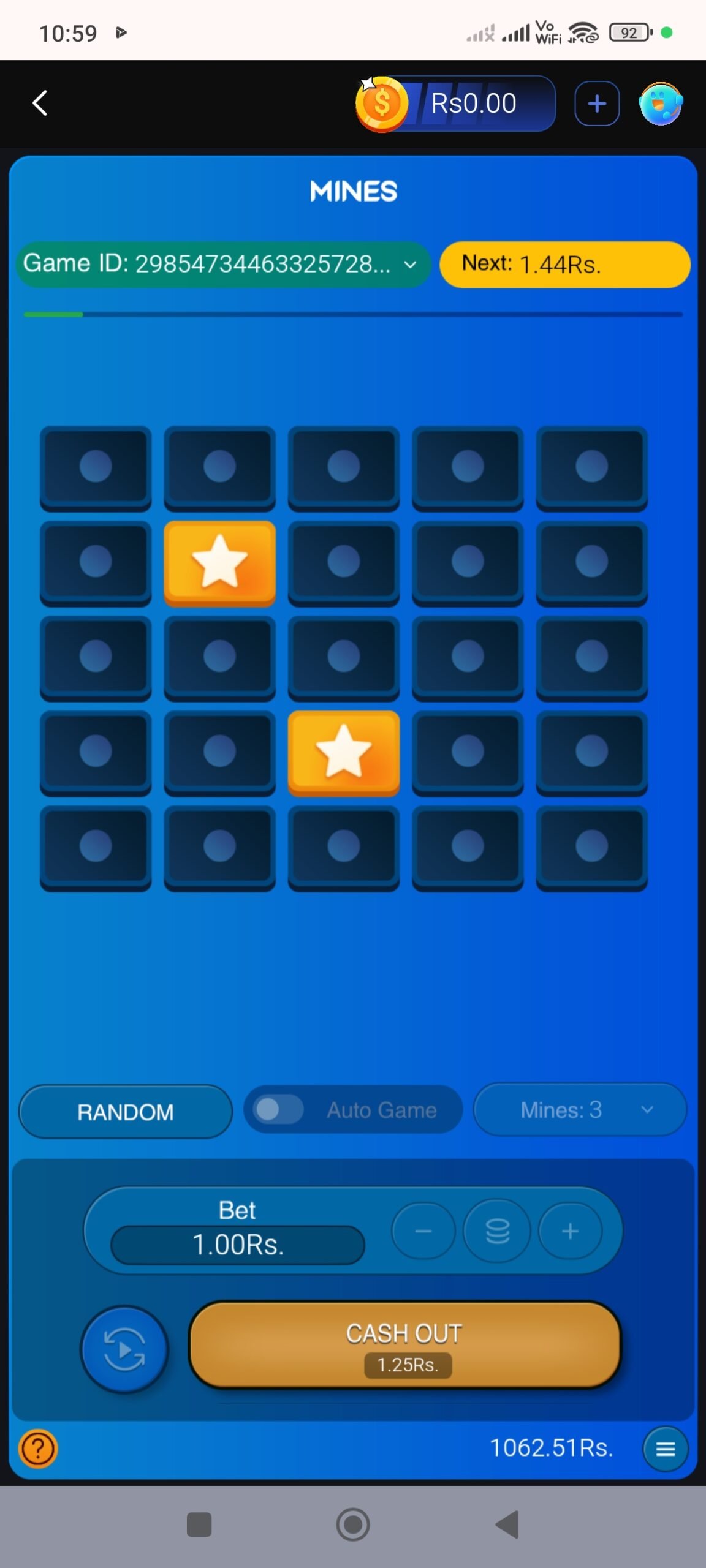Viewport: 706px width, 1568px height.
Task: Decrease the bet with the minus button
Action: click(x=423, y=1231)
